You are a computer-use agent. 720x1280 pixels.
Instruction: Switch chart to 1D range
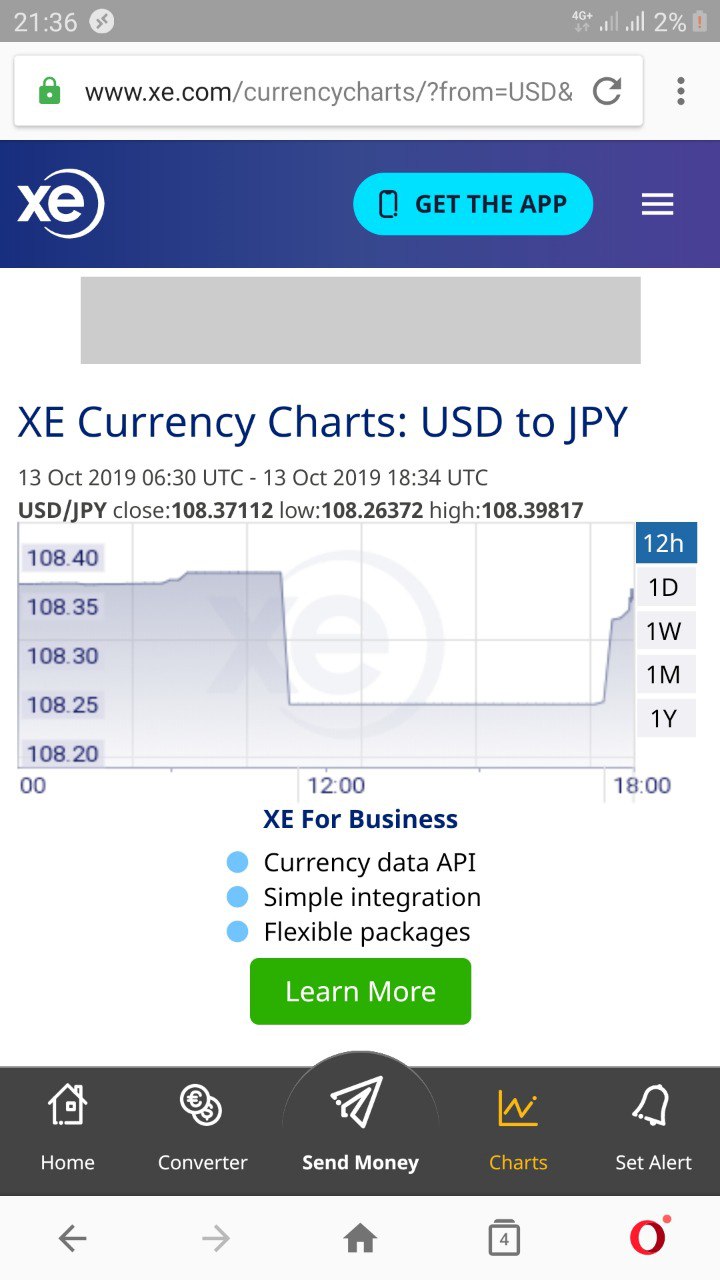(665, 587)
